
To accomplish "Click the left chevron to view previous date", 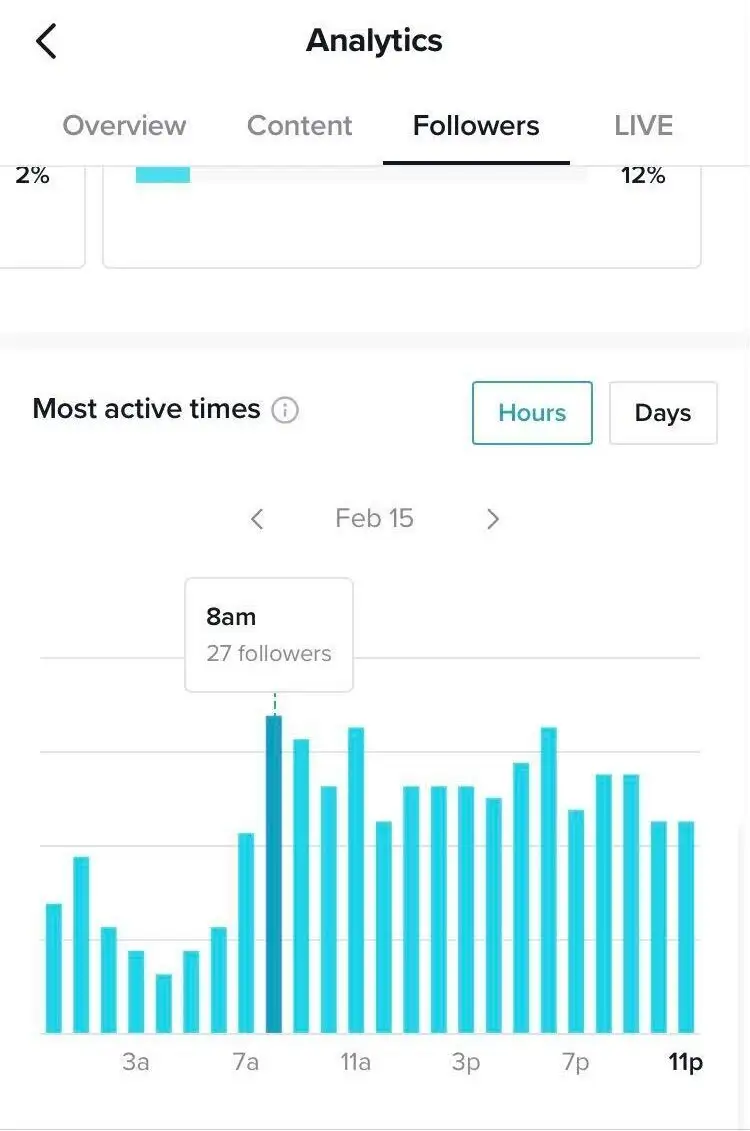I will 257,519.
